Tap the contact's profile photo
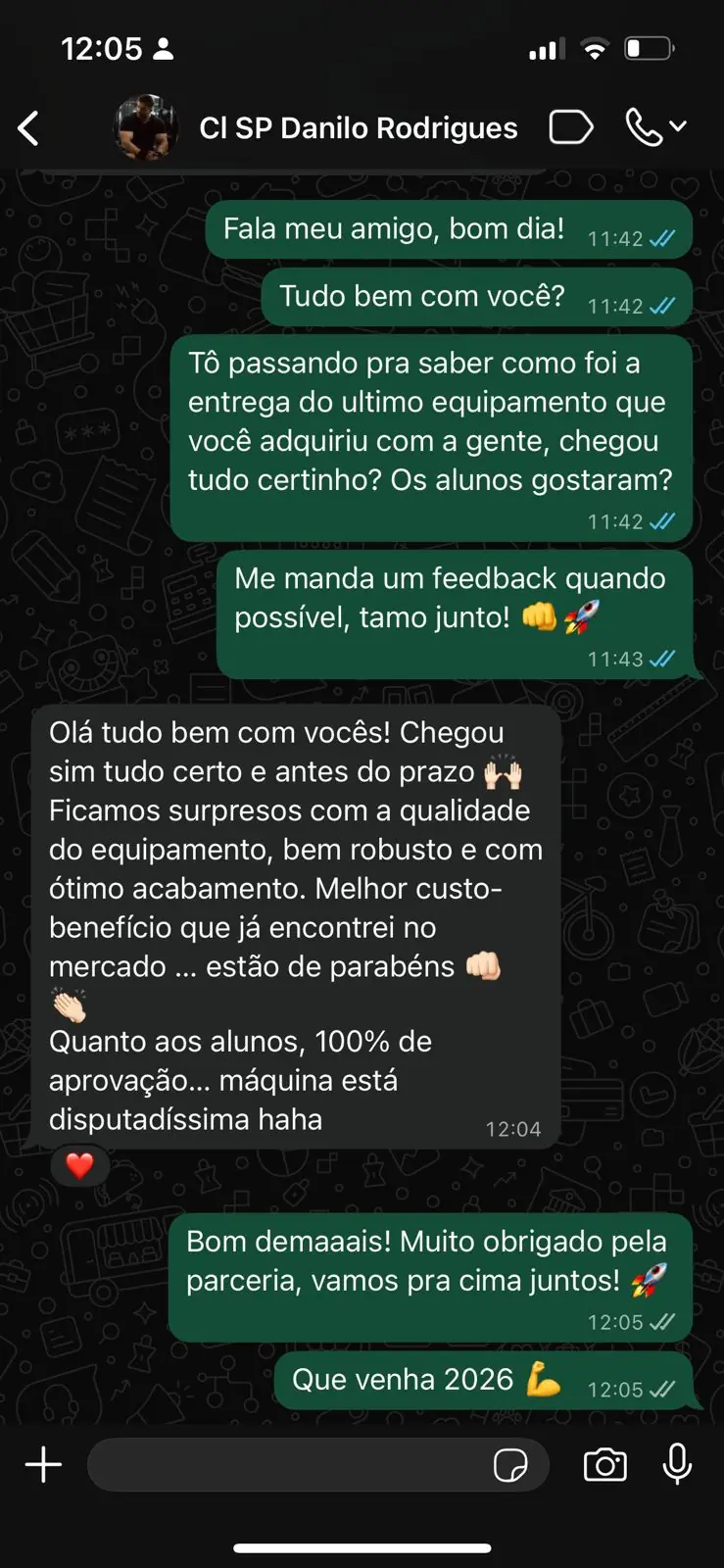724x1568 pixels. pos(145,126)
